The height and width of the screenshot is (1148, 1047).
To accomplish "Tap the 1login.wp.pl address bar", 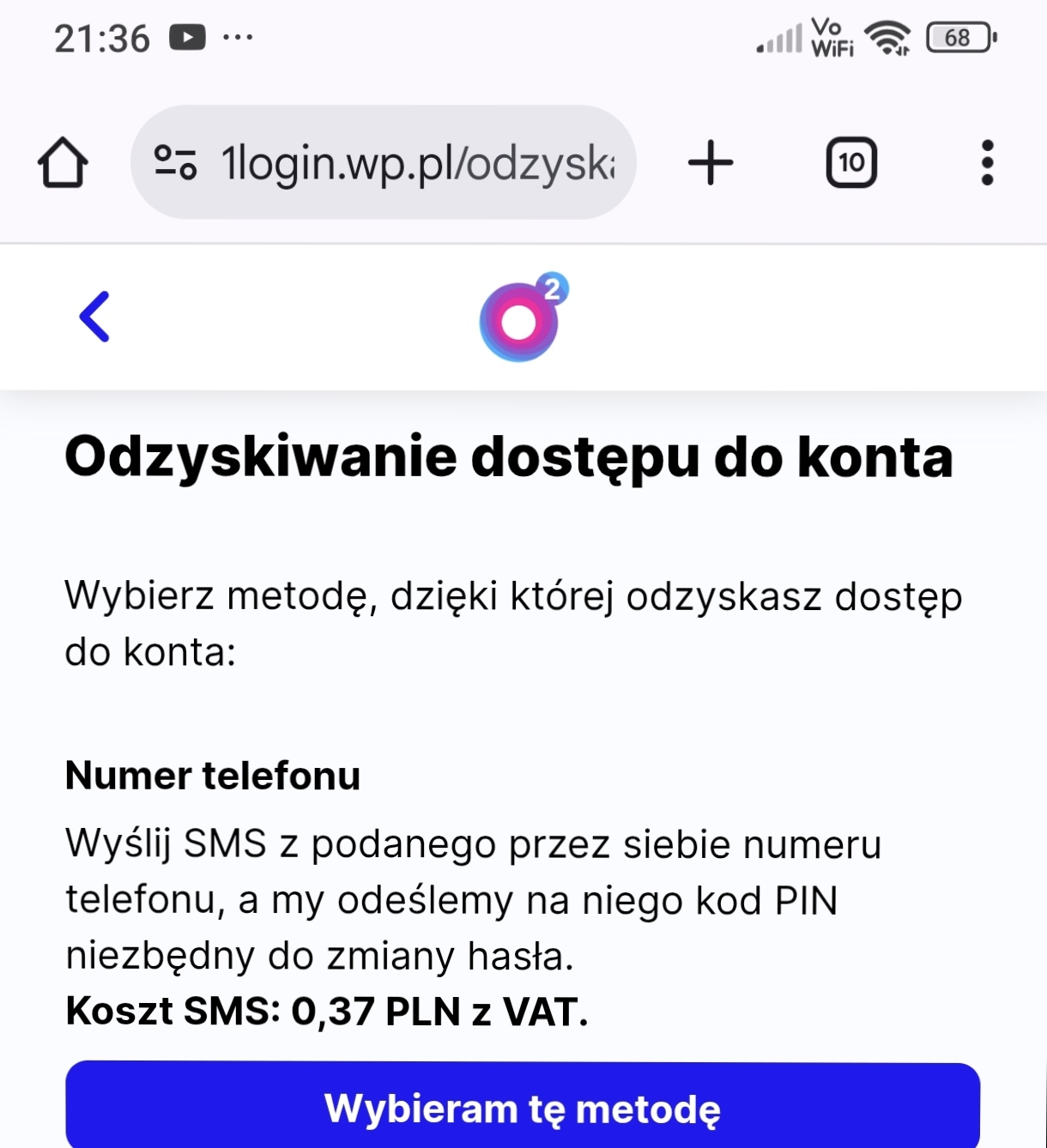I will (x=416, y=162).
